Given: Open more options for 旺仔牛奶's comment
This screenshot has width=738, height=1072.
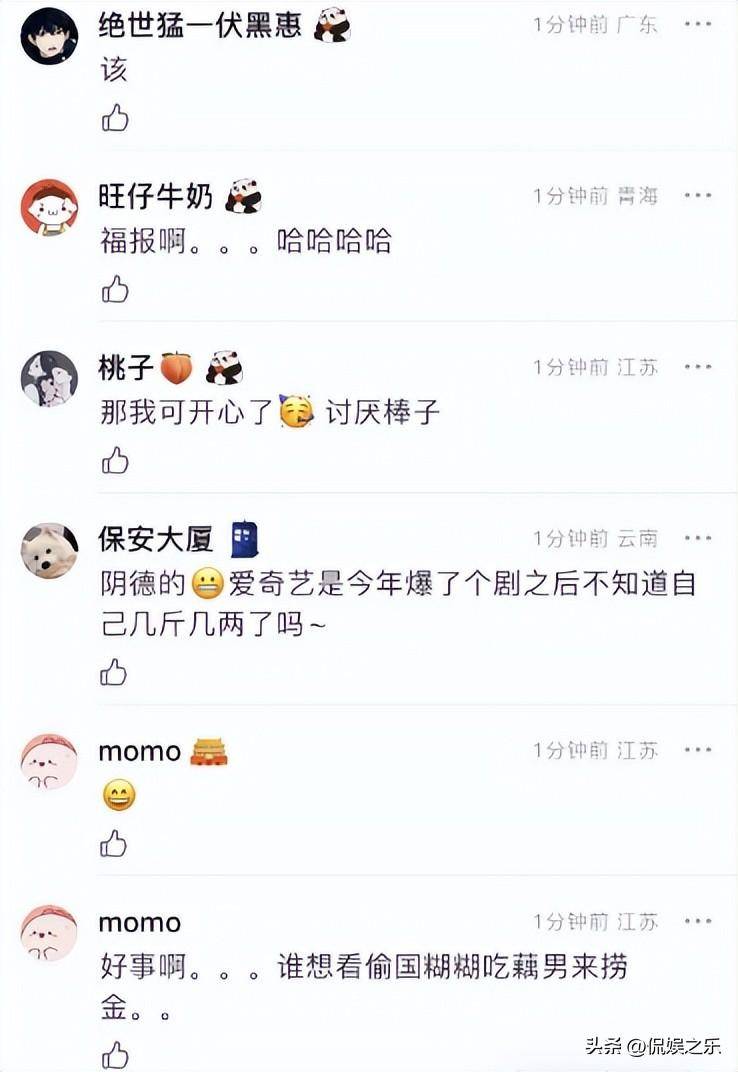Looking at the screenshot, I should [x=698, y=196].
